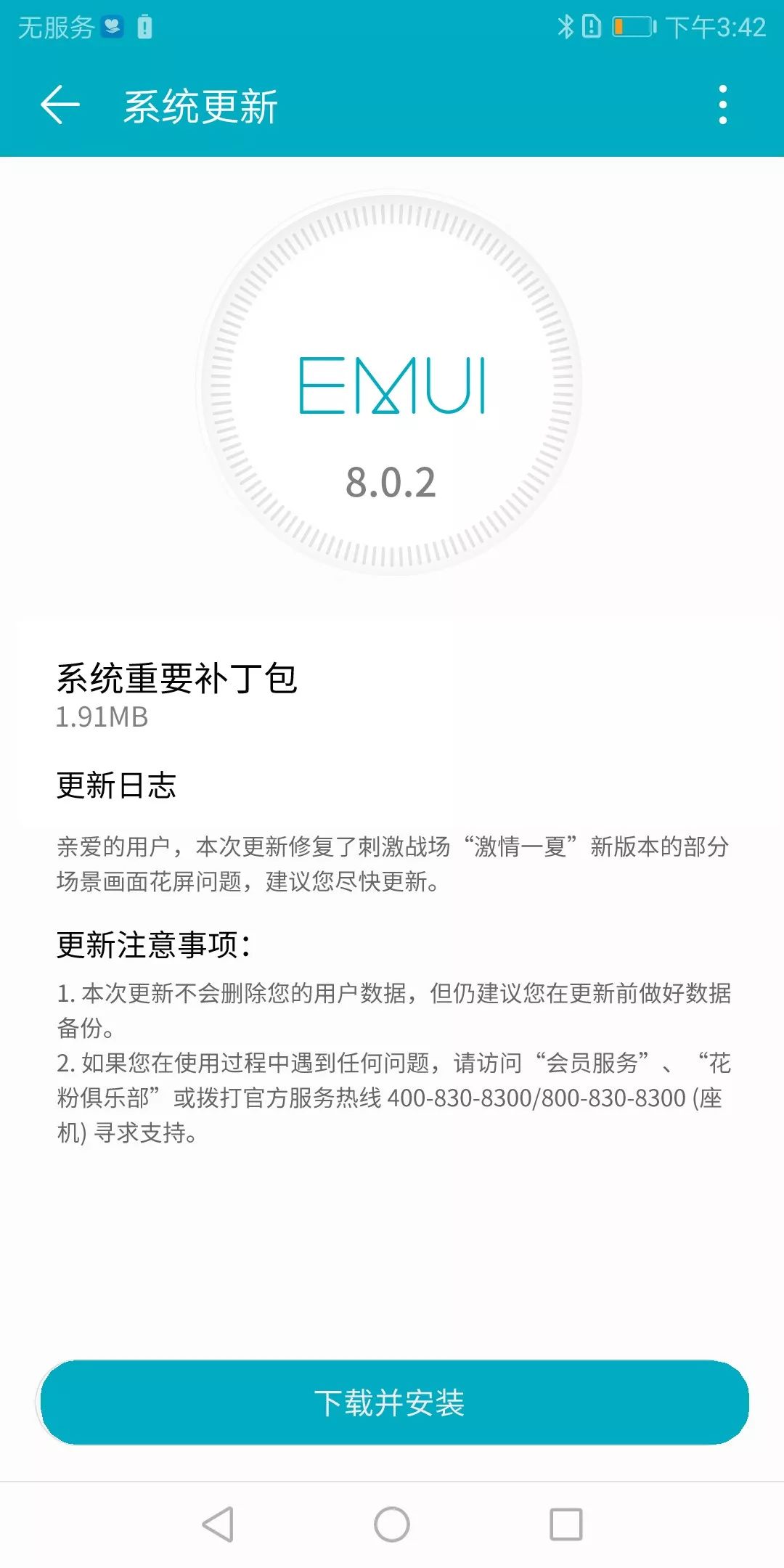Open the overflow menu
This screenshot has height=1568, width=784.
click(722, 105)
